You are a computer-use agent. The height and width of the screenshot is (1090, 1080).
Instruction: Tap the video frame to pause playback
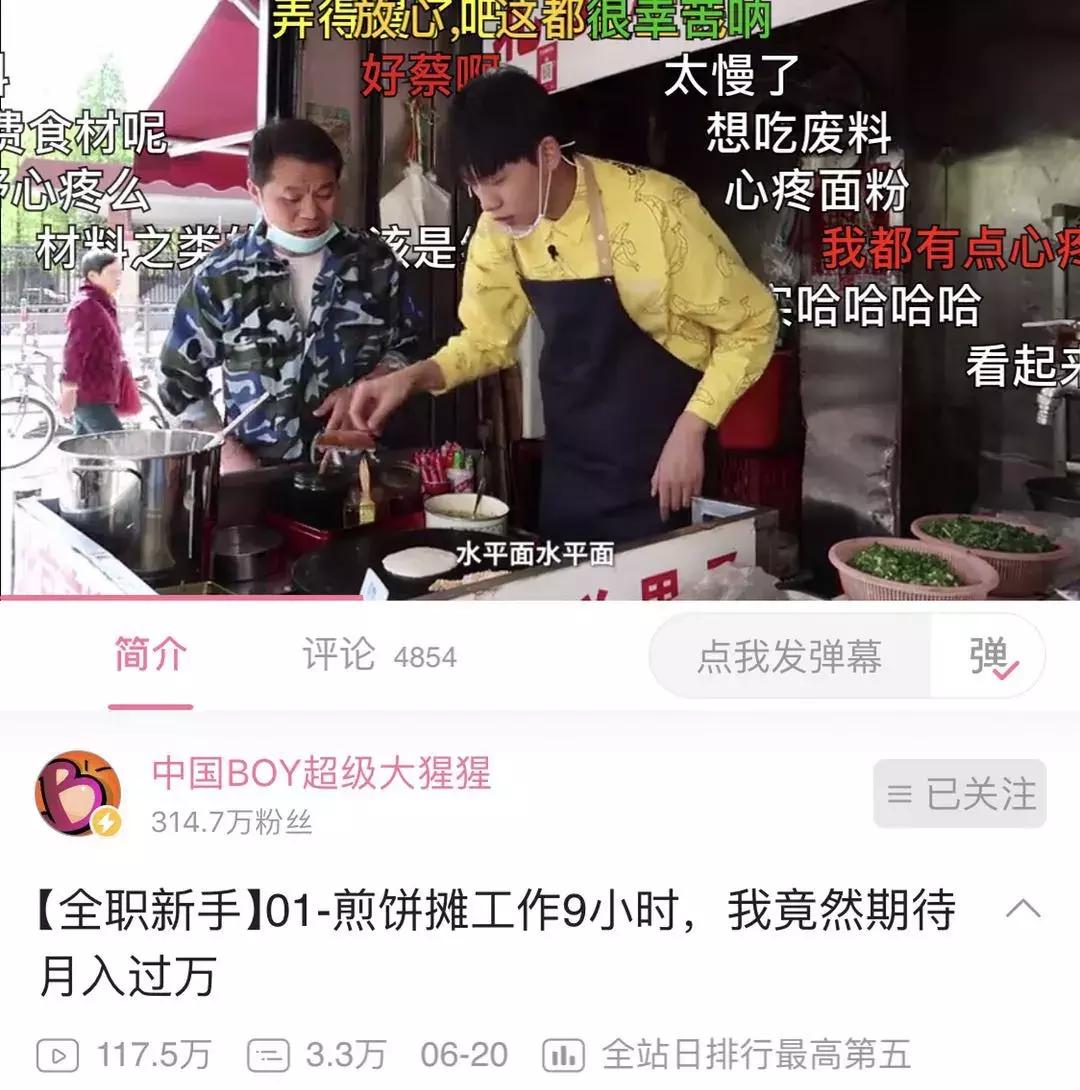(x=540, y=300)
